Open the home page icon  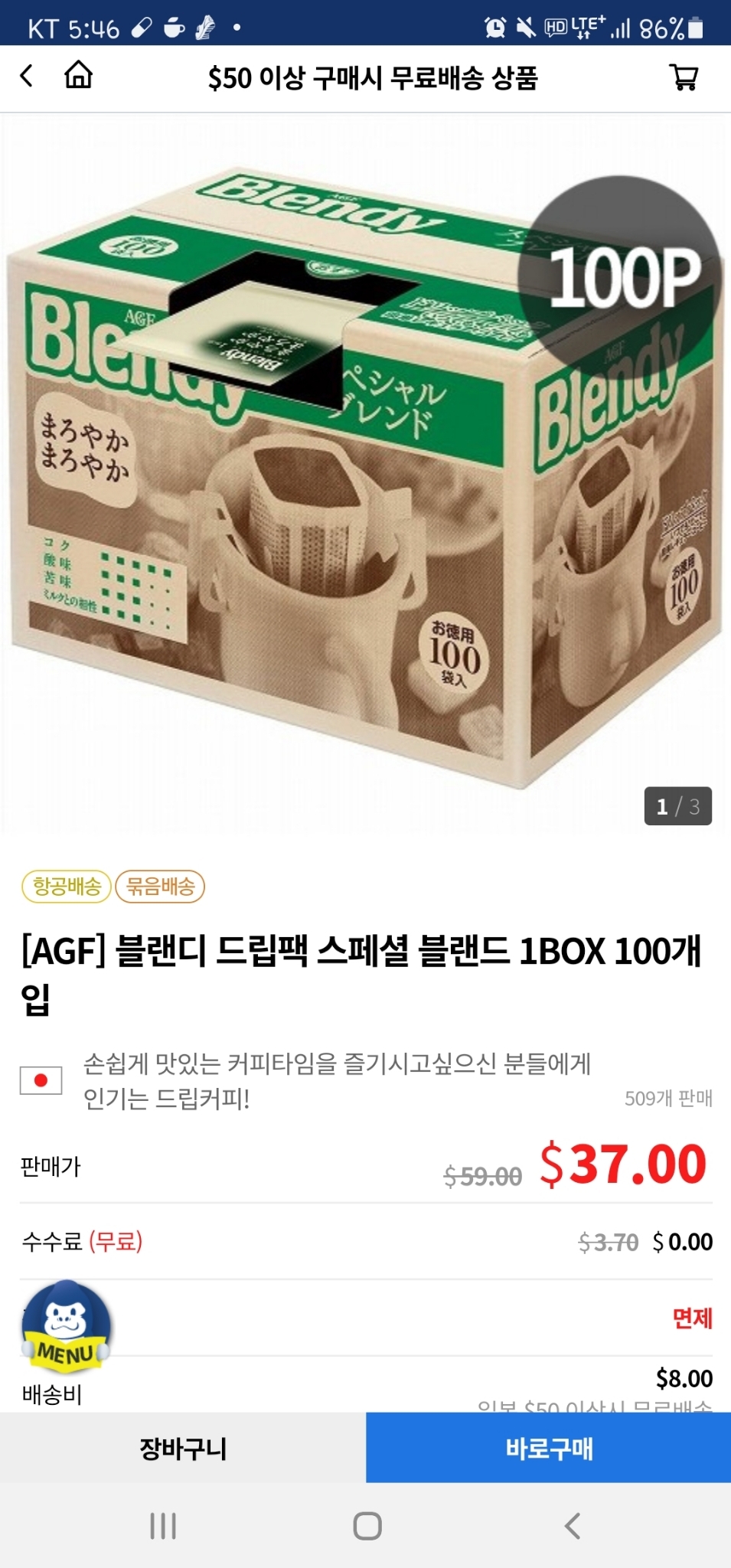[x=78, y=76]
